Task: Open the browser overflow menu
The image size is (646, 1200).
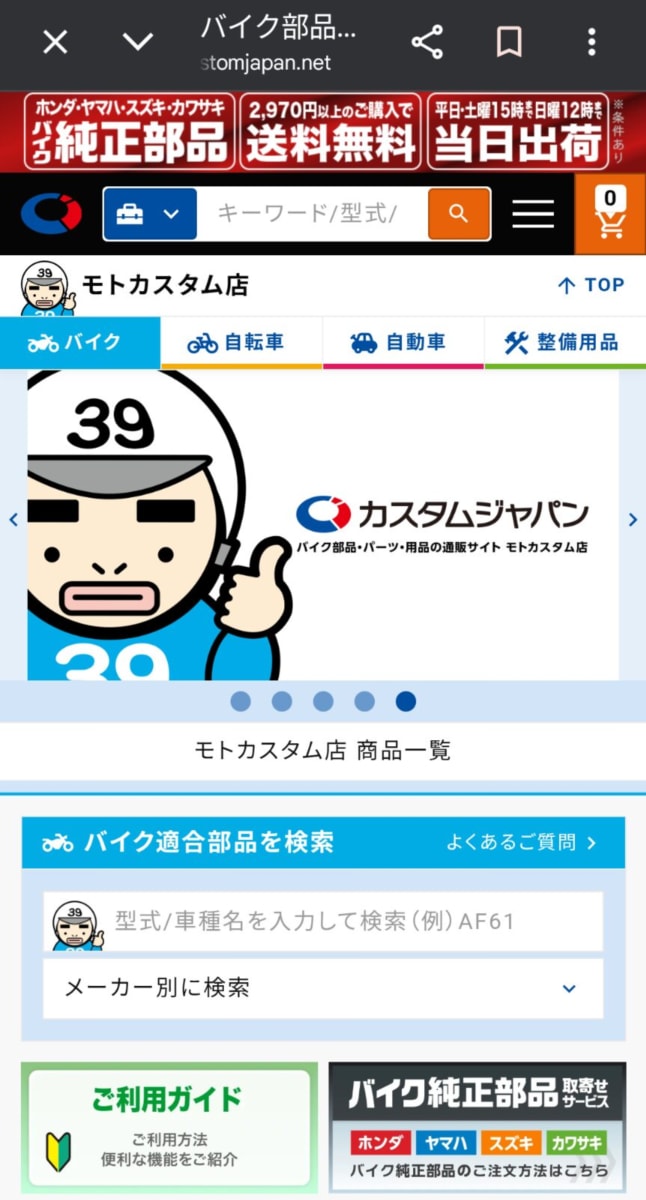Action: (x=592, y=42)
